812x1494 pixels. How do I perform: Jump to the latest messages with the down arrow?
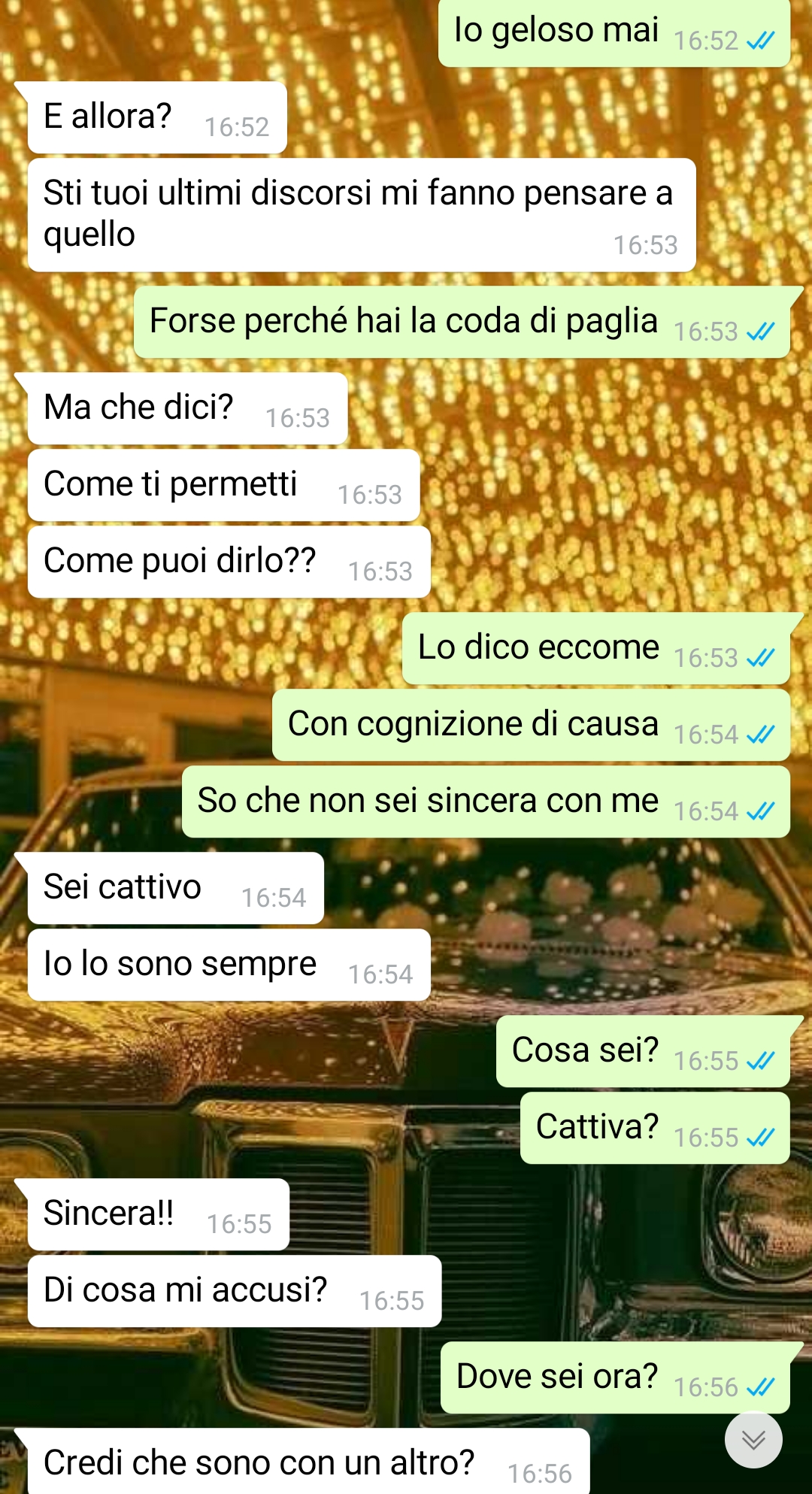tap(753, 1440)
